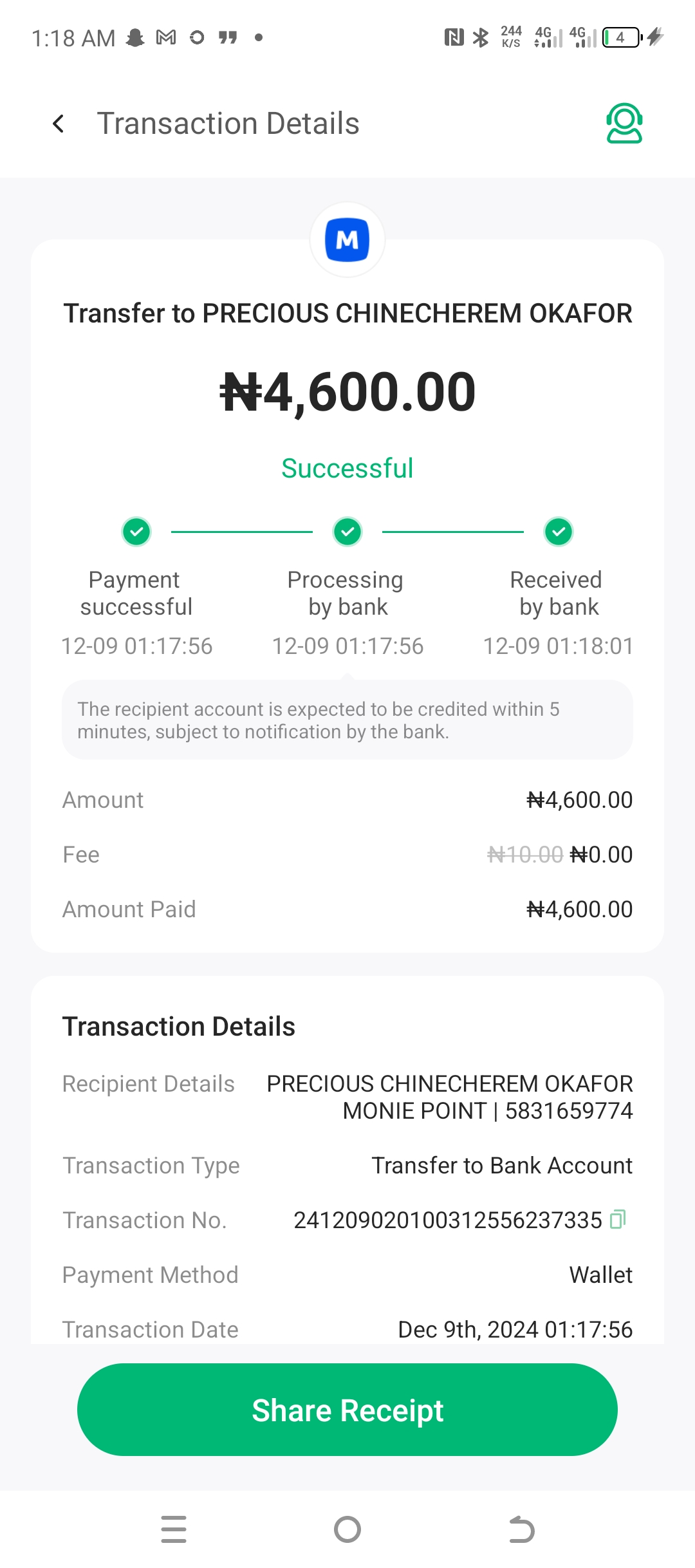This screenshot has height=1568, width=695.
Task: Tap the Share Receipt button
Action: (x=347, y=1410)
